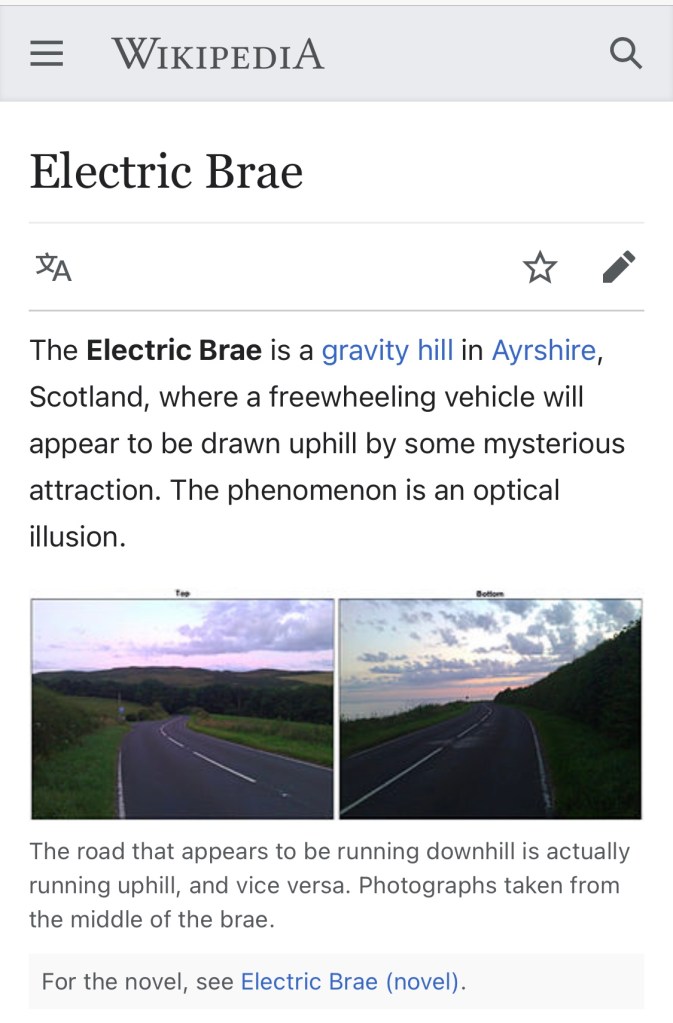Open the Electric Brae (novel) link

350,981
